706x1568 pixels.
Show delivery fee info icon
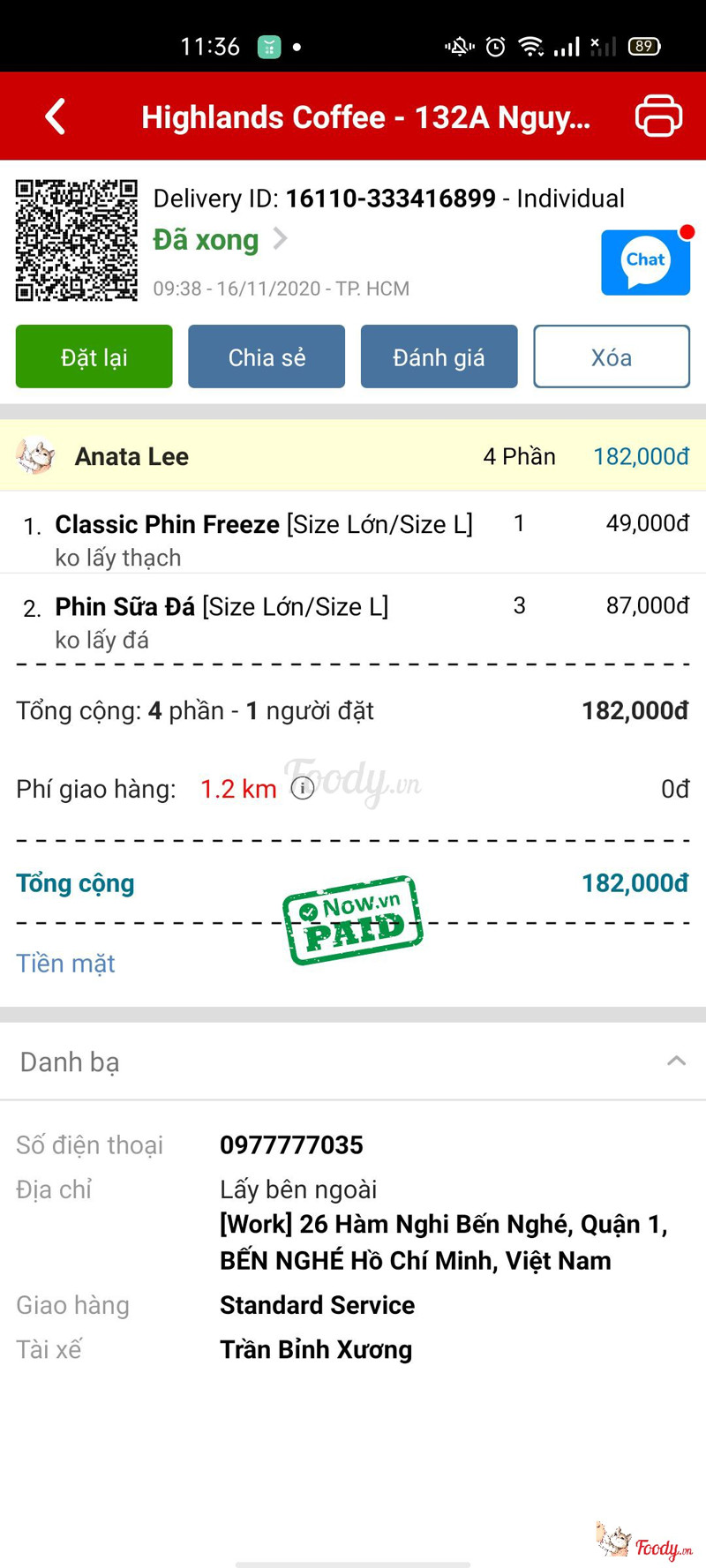(303, 788)
